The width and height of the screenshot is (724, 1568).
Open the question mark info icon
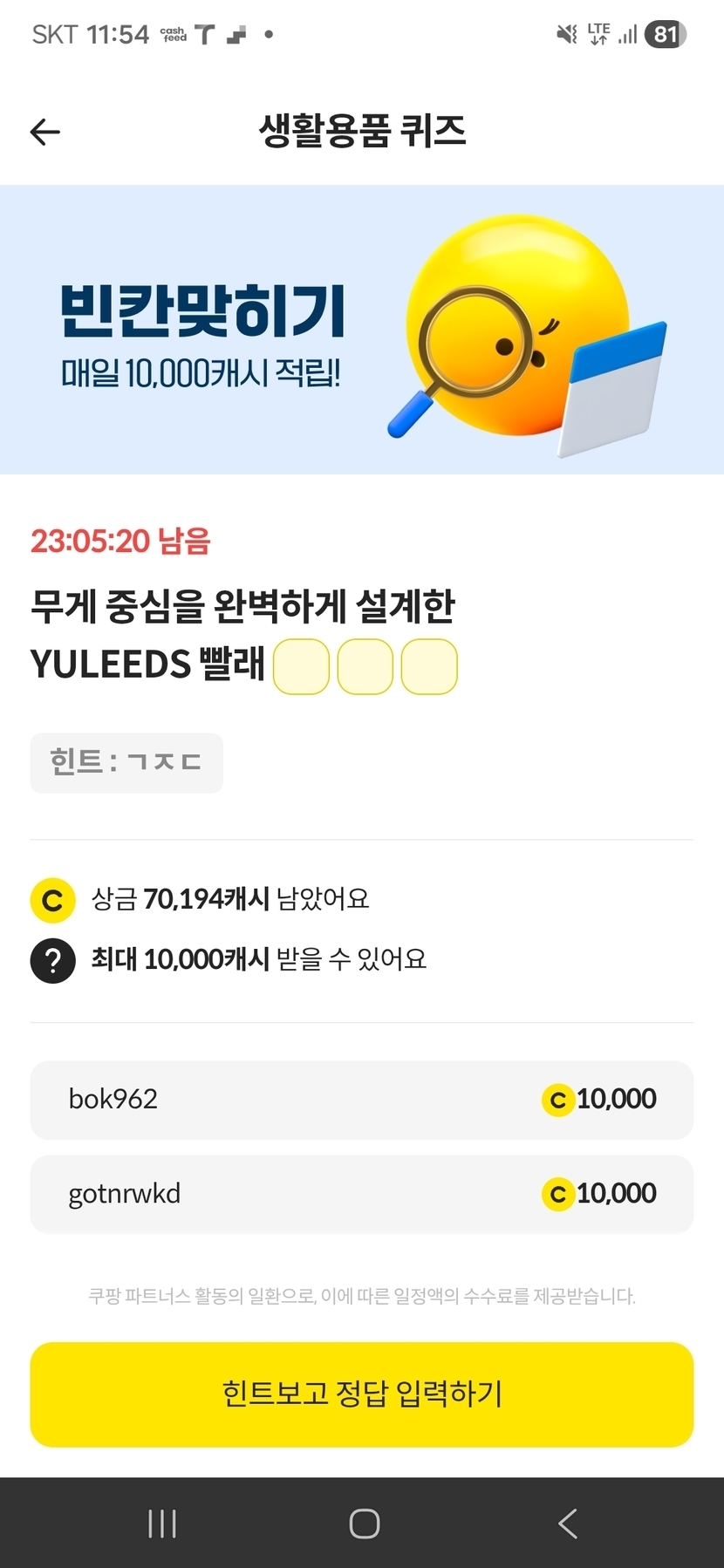pos(53,959)
